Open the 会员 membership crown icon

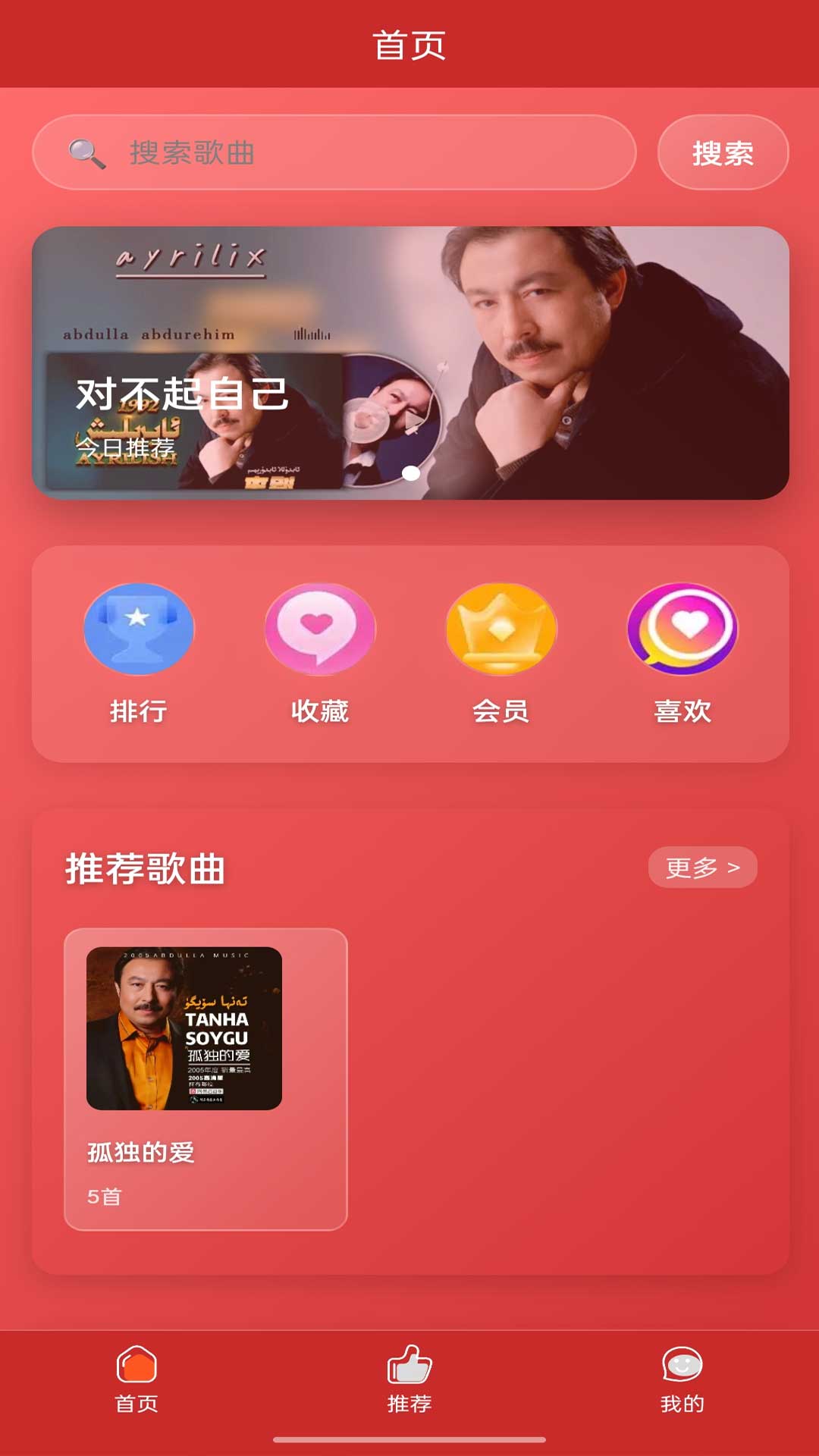point(500,629)
